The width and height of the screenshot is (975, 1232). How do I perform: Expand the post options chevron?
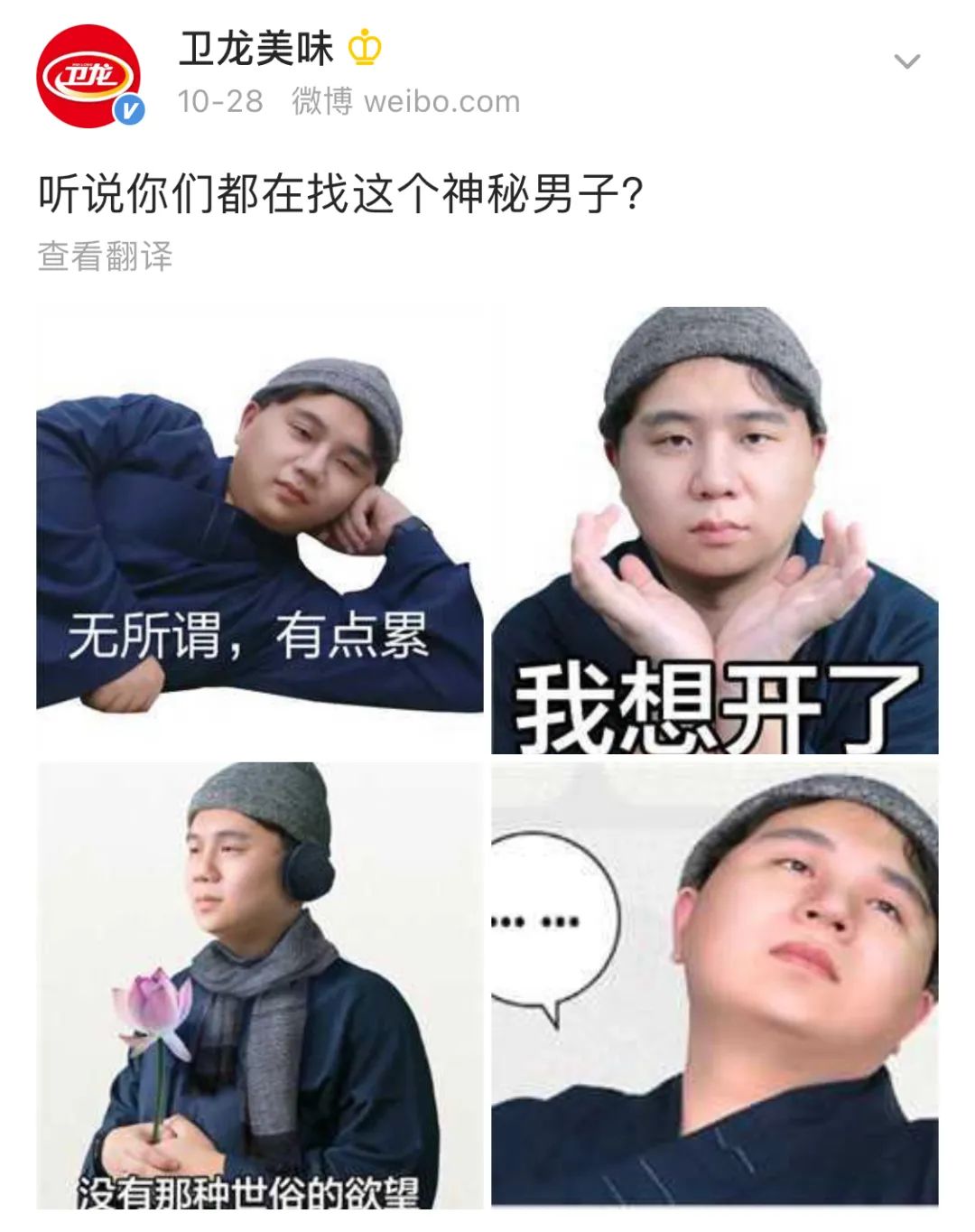point(906,61)
